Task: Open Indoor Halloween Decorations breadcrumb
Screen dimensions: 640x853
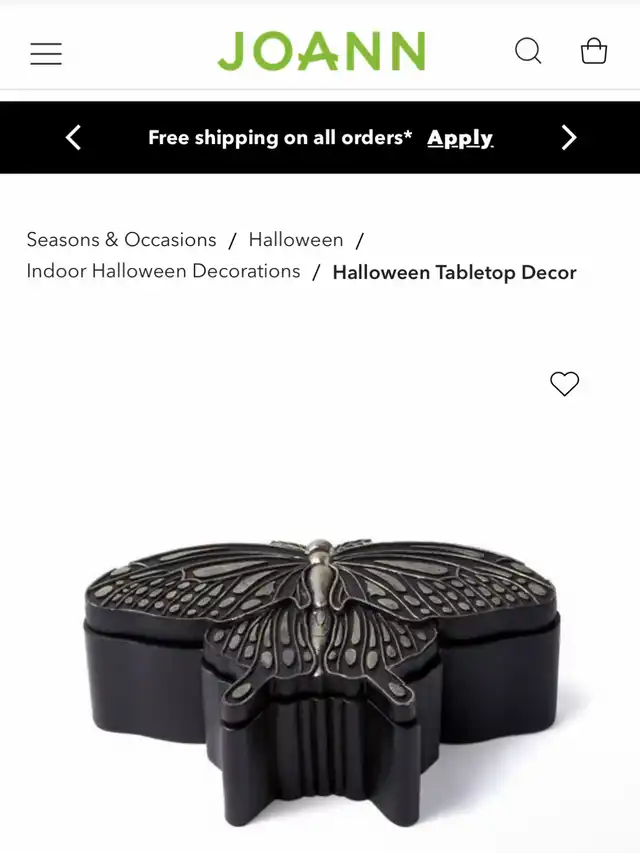Action: [x=163, y=271]
